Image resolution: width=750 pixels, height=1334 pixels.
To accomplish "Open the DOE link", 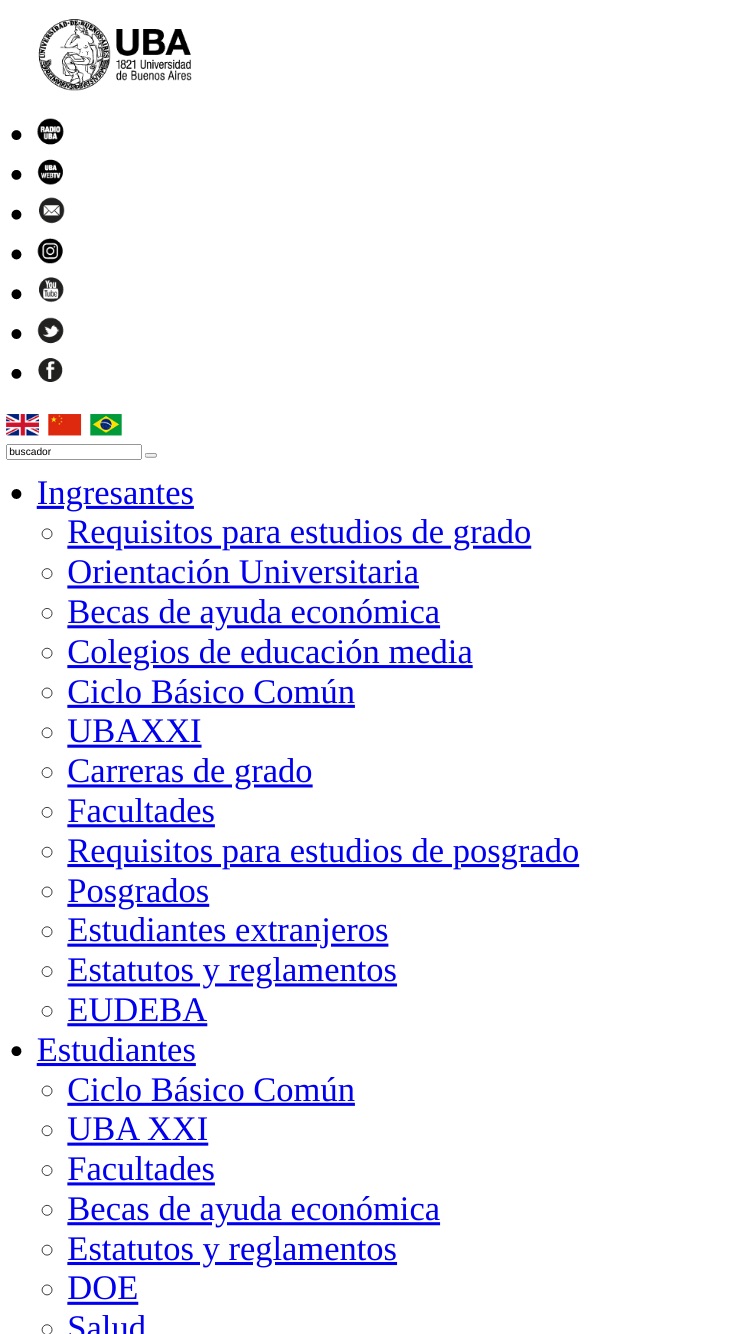I will 102,1288.
